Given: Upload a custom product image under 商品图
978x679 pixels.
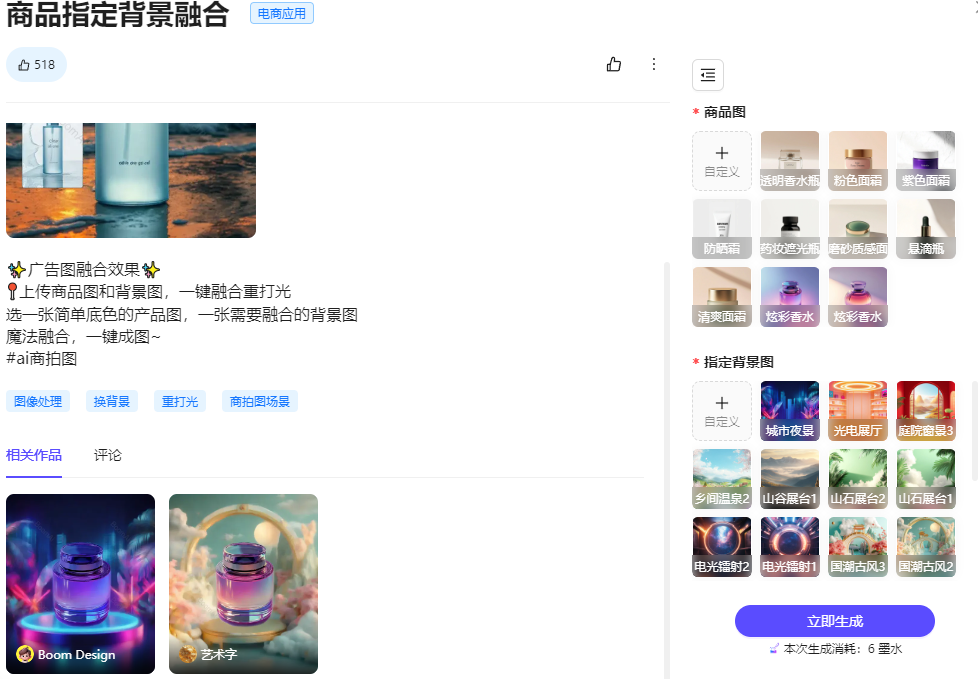Looking at the screenshot, I should pos(722,160).
